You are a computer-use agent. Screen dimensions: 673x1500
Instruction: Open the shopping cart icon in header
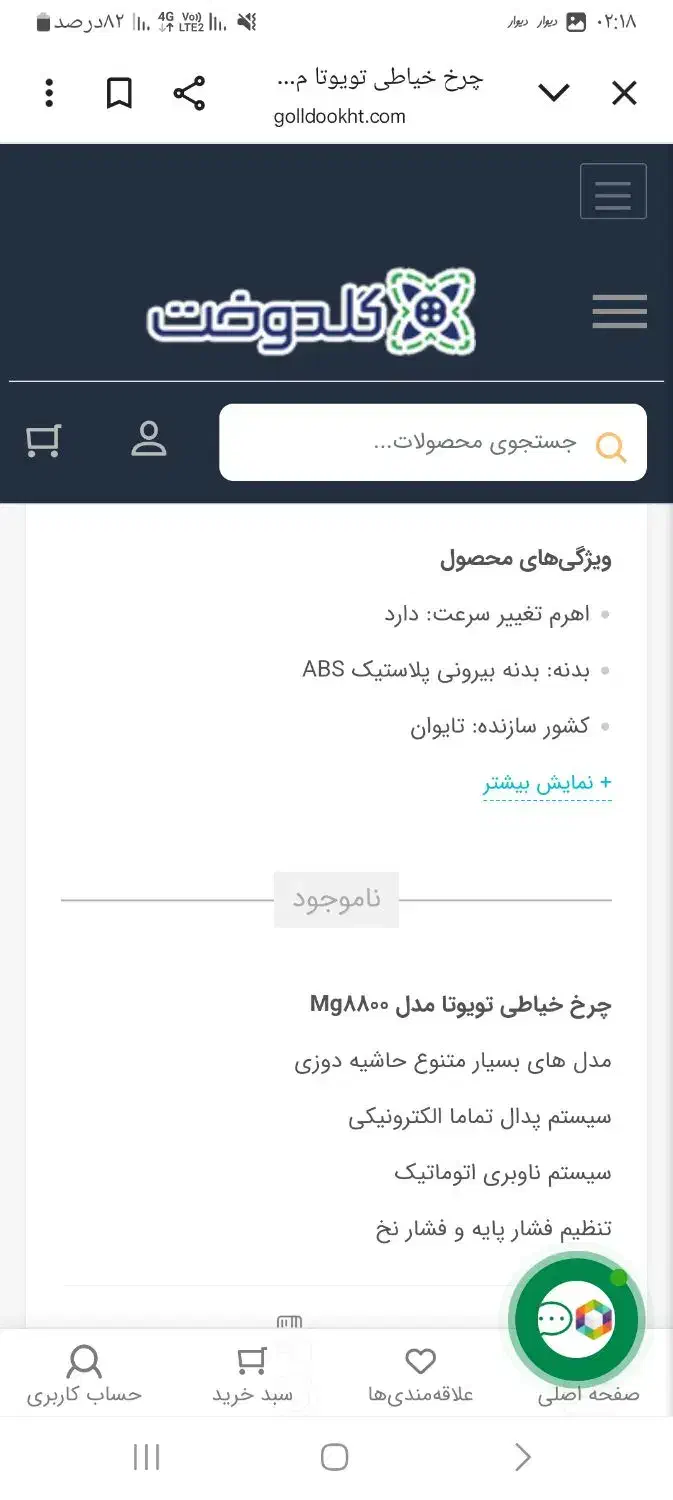43,441
